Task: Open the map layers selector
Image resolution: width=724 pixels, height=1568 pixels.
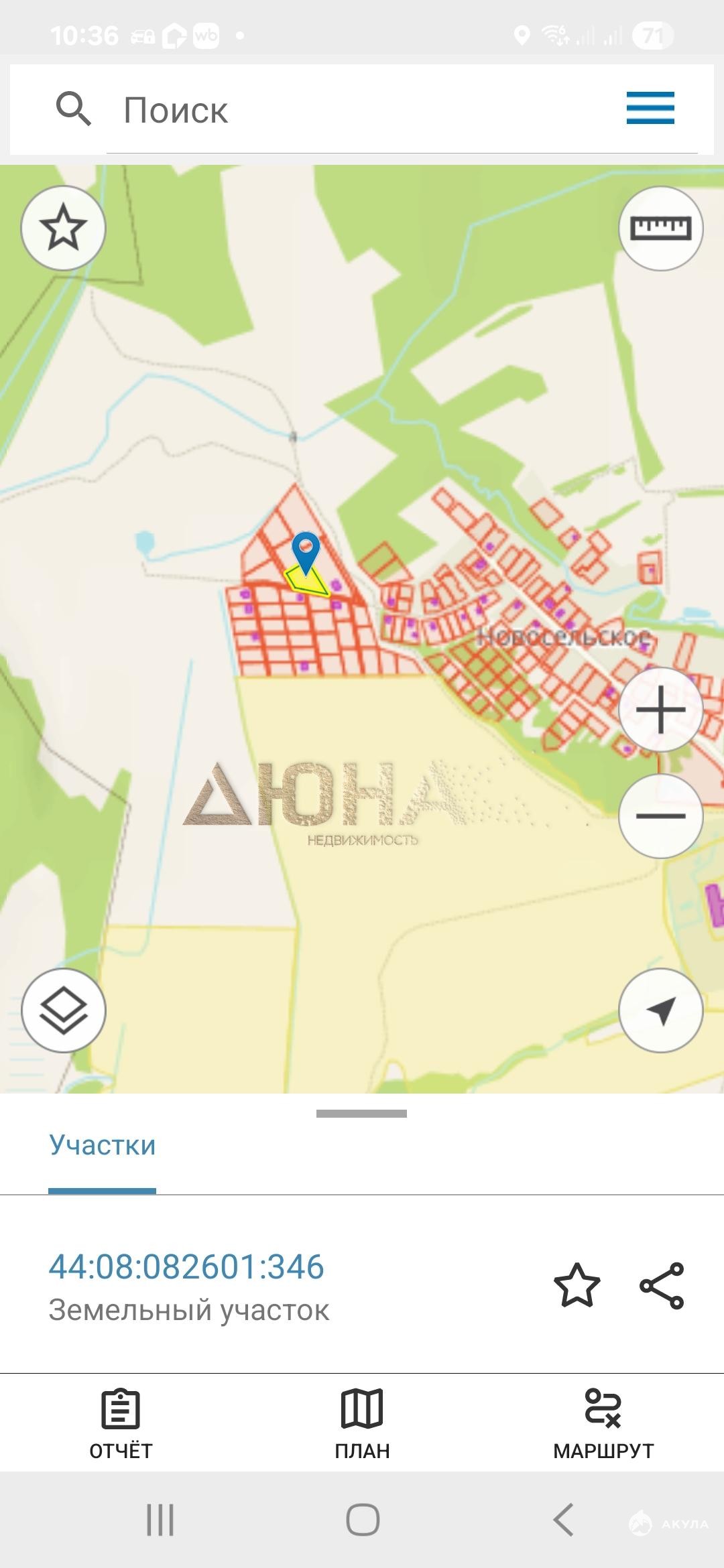Action: pos(64,1010)
